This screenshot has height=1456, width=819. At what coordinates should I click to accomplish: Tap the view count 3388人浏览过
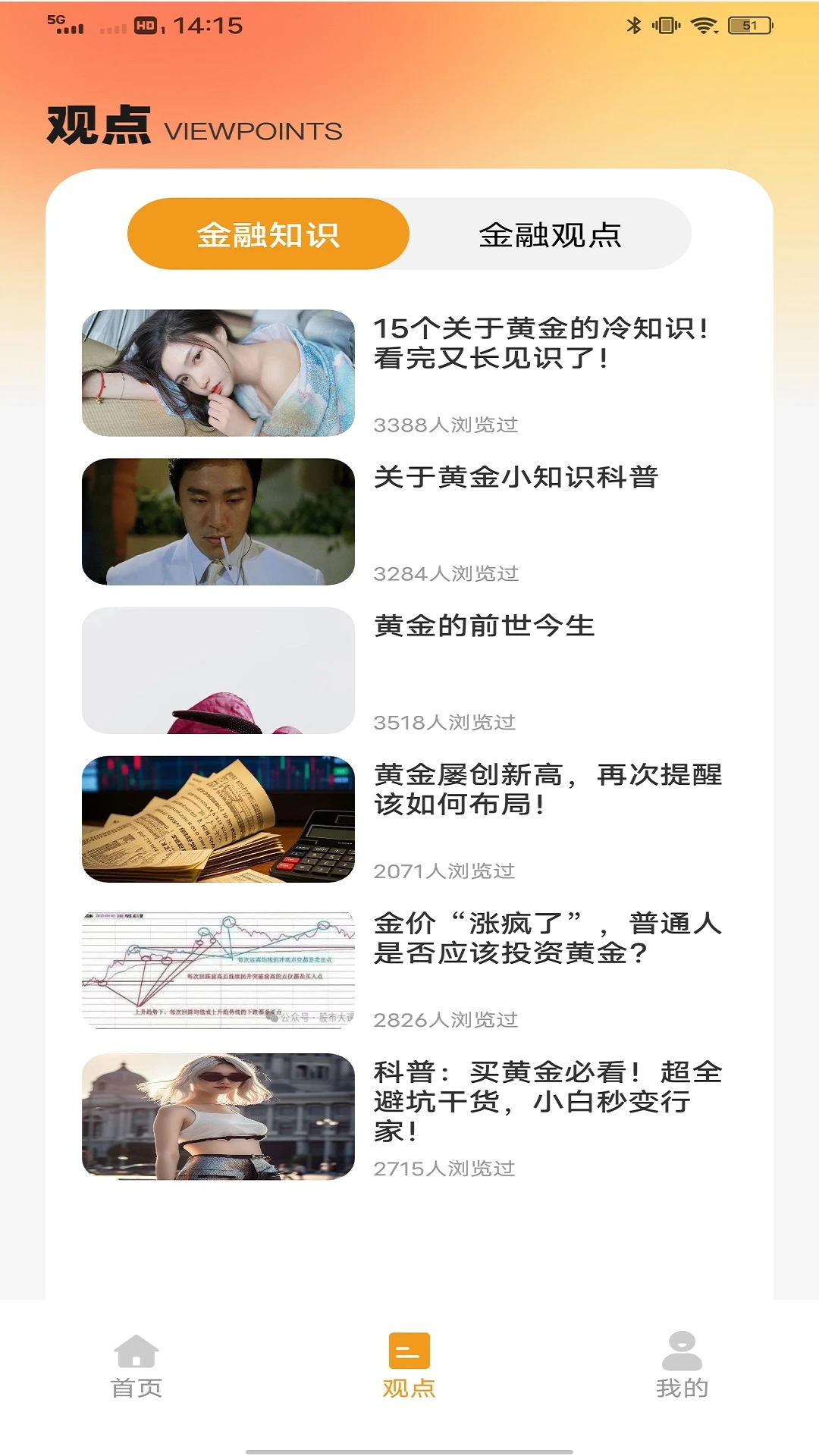[447, 426]
